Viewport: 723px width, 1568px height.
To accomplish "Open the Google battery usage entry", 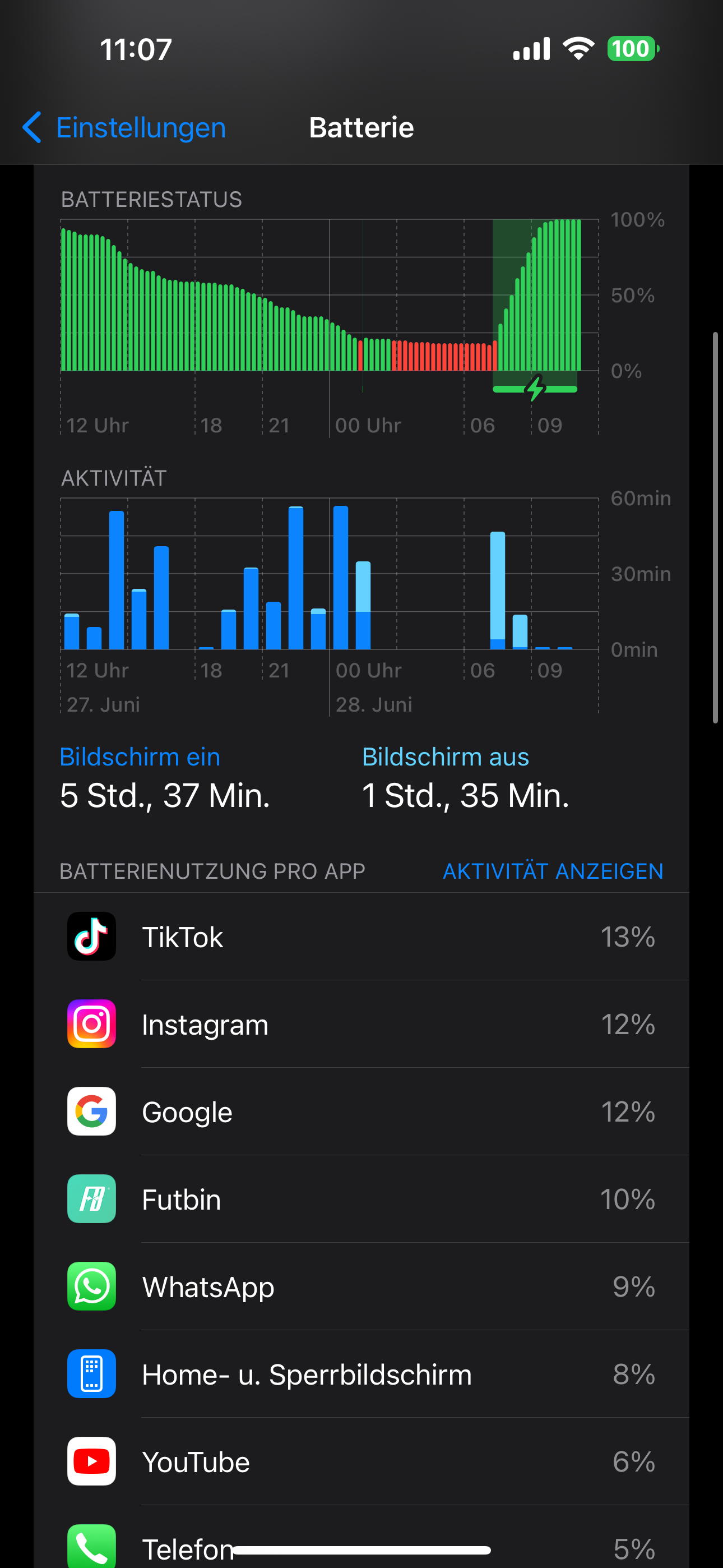I will [361, 1112].
